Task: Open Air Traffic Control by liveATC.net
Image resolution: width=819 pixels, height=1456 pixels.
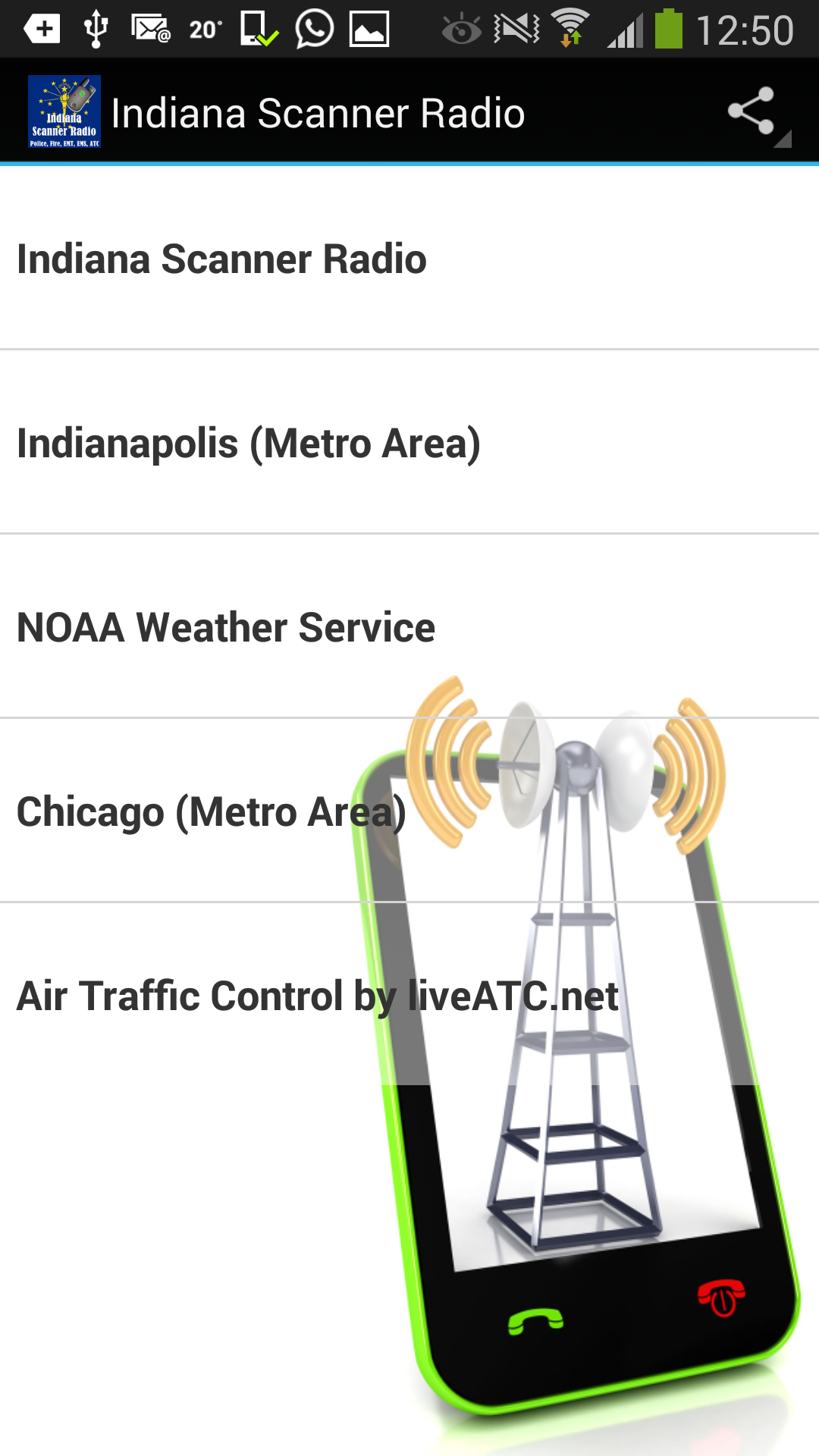Action: [x=316, y=996]
